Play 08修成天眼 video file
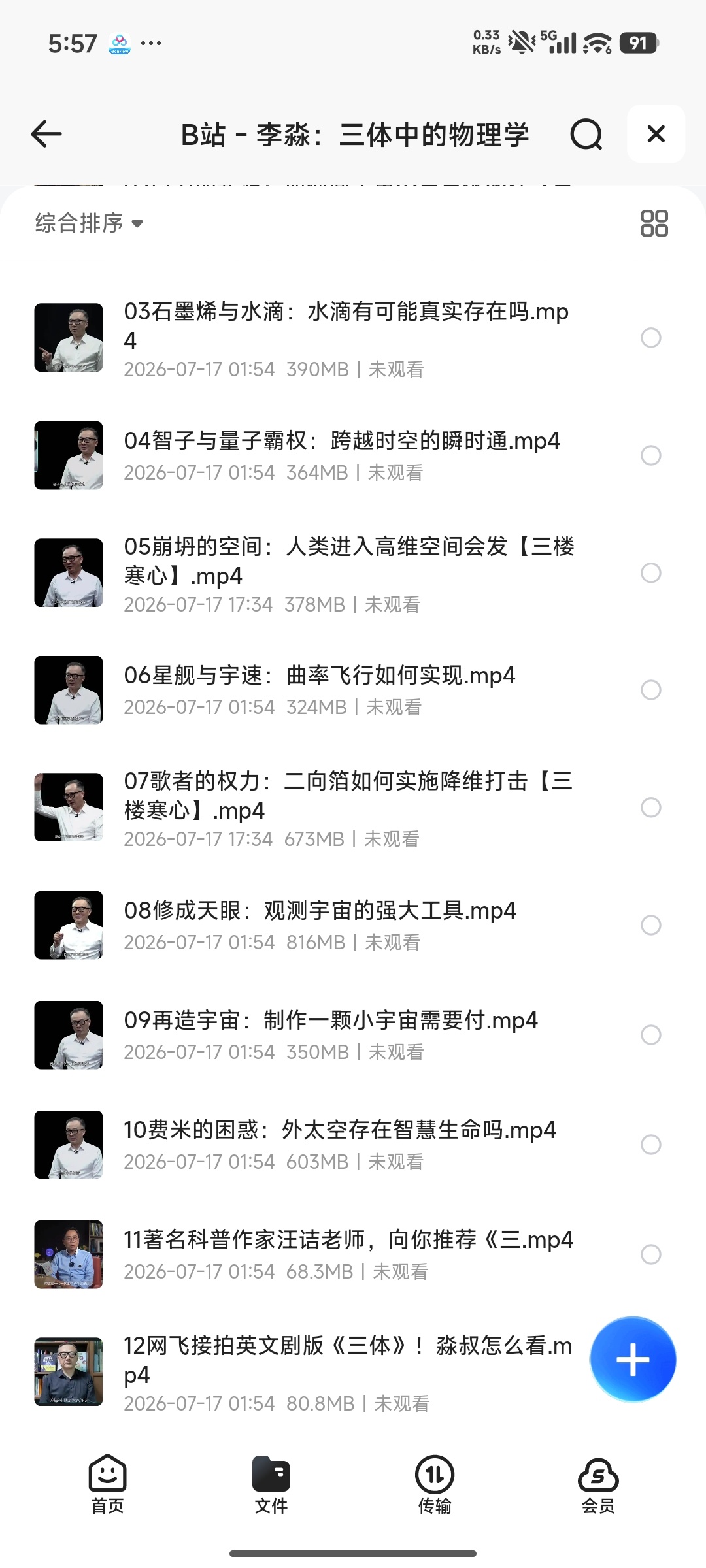706x1568 pixels. [x=346, y=925]
